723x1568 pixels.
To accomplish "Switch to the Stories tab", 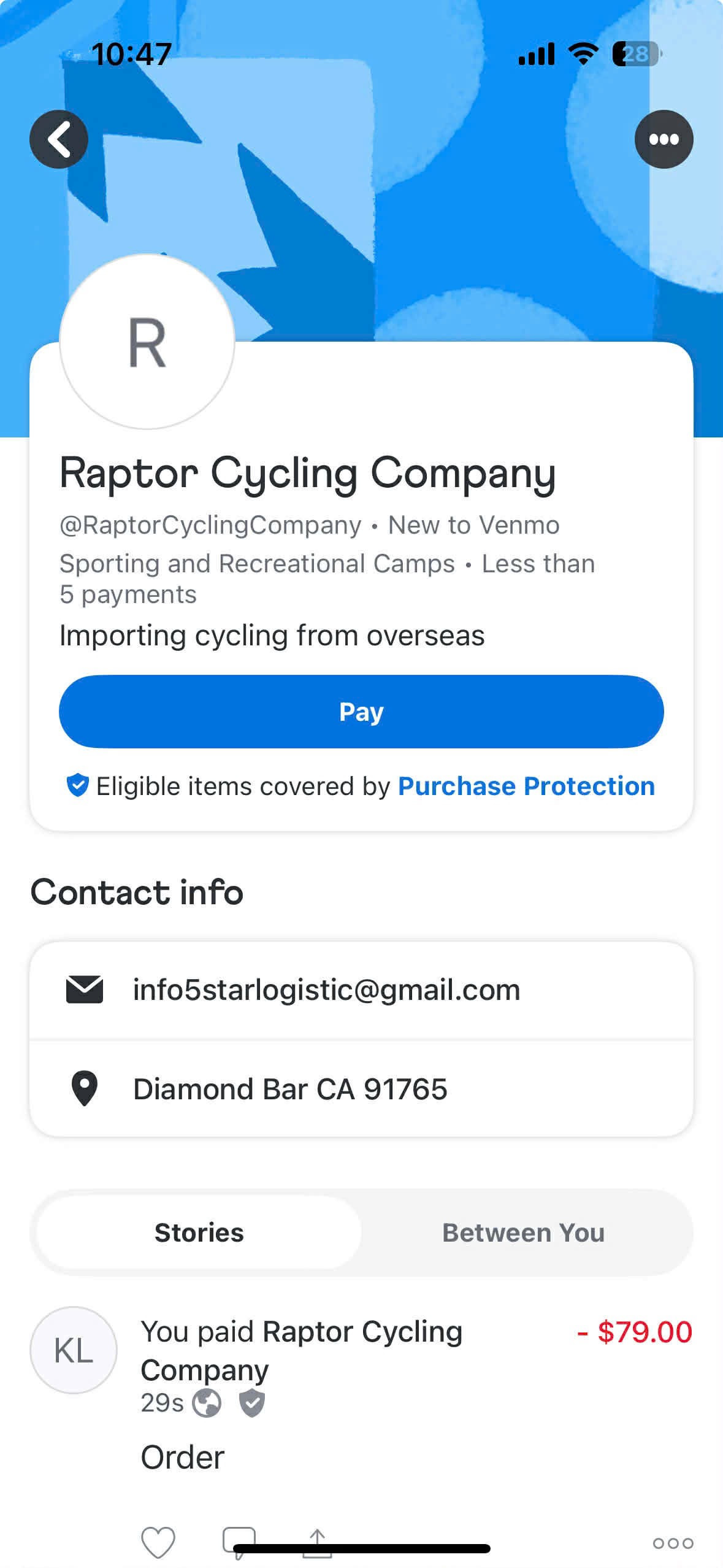I will tap(199, 1232).
